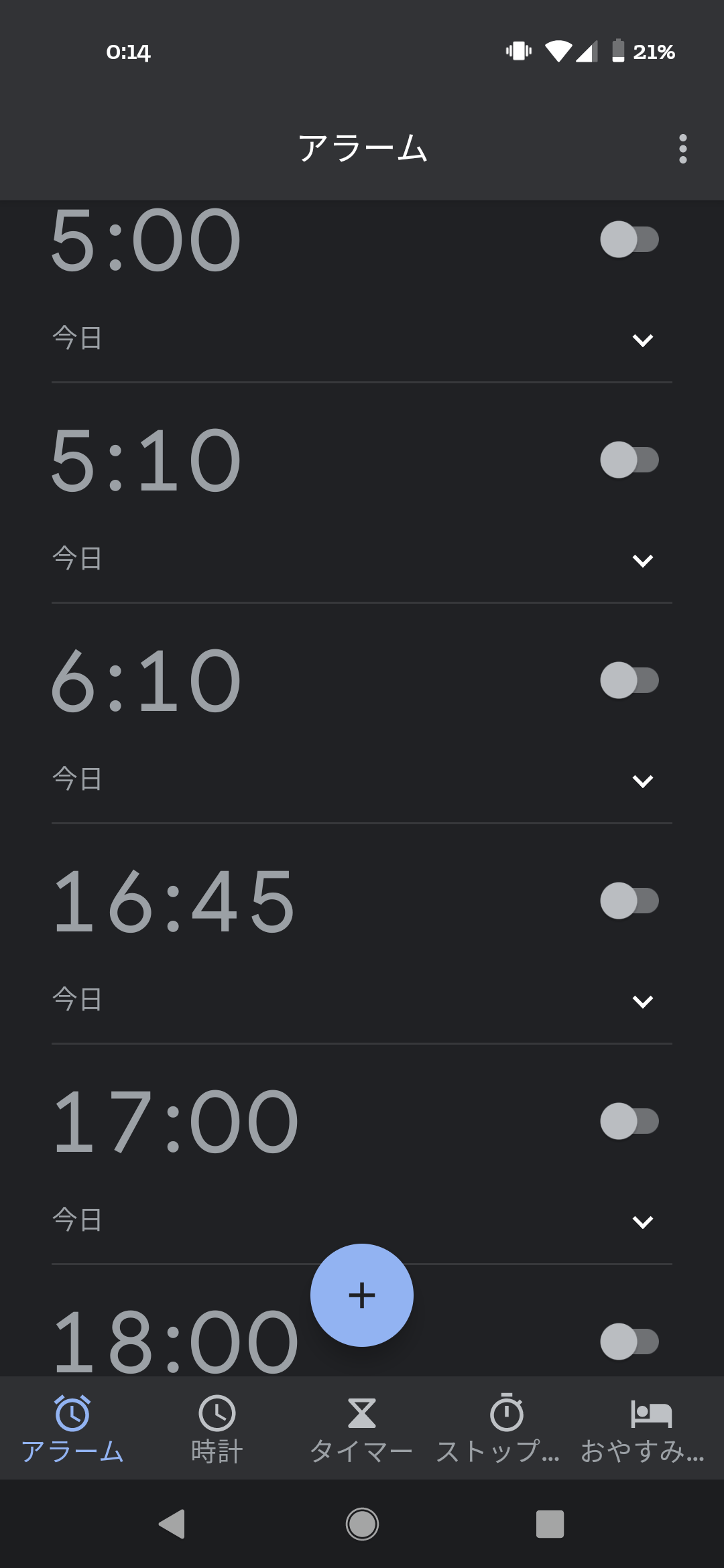
Task: Expand options for the 6:10 alarm
Action: [x=643, y=781]
